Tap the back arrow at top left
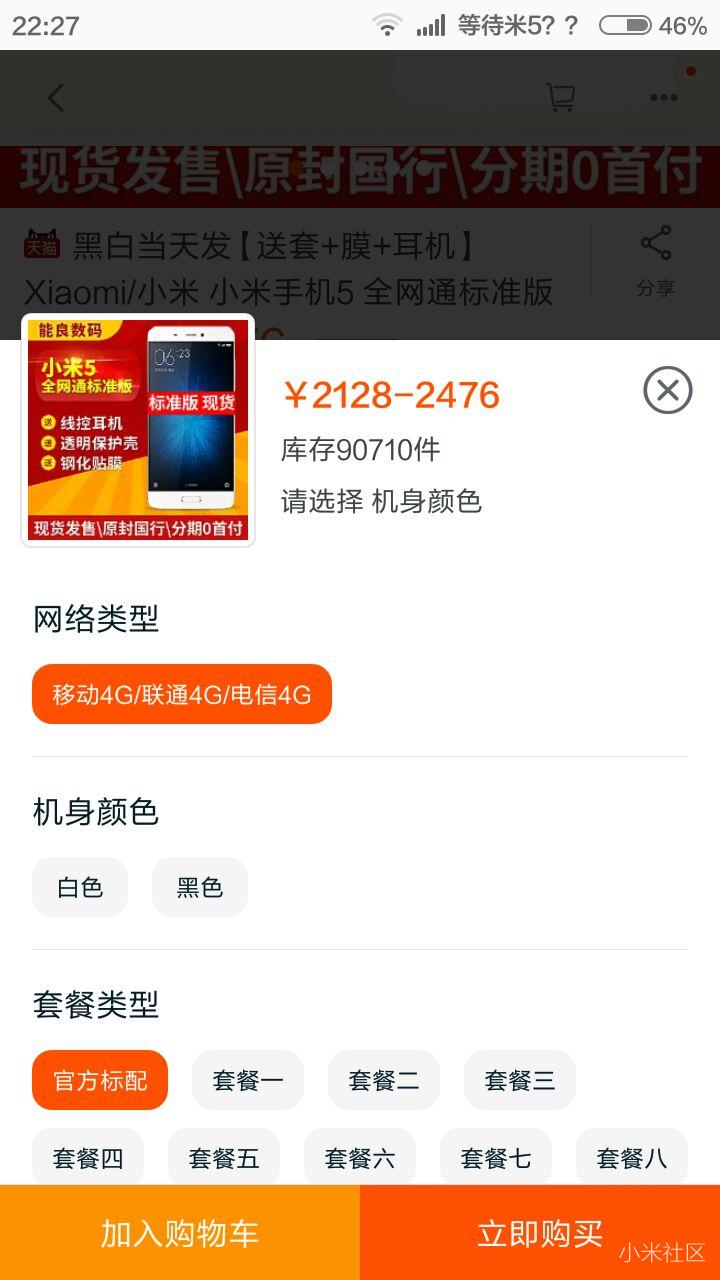 tap(54, 97)
